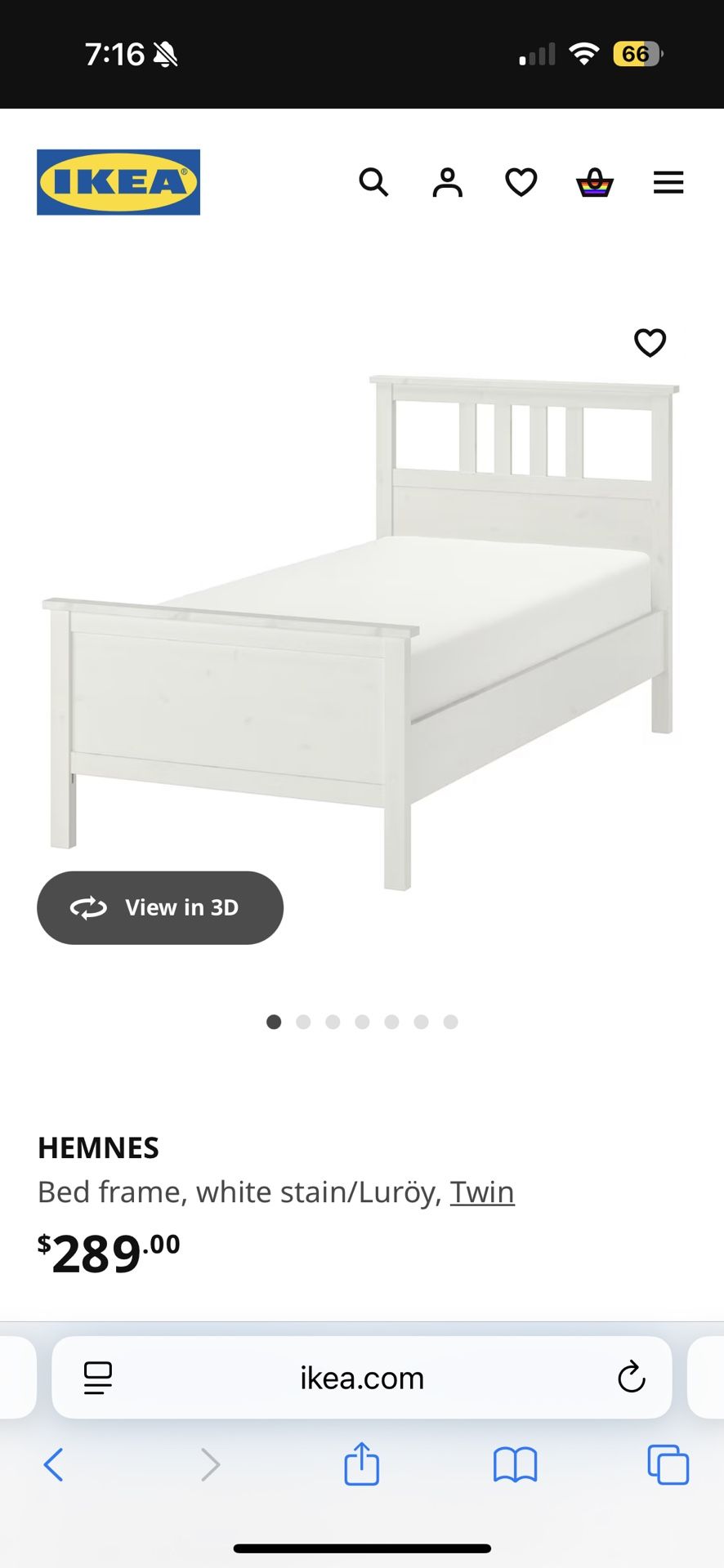View the bed frame in 3D
The height and width of the screenshot is (1568, 724).
point(160,907)
